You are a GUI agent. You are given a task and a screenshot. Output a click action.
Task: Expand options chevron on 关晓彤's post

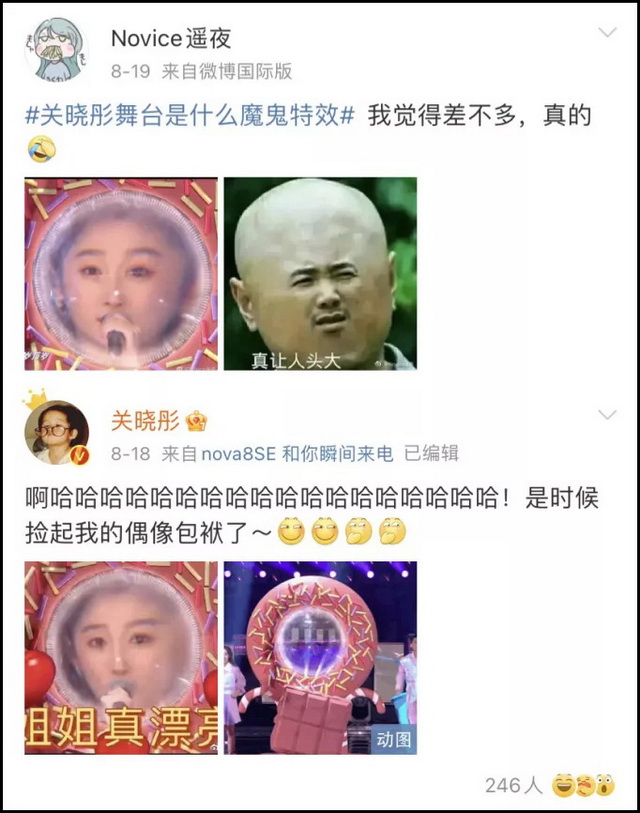click(x=606, y=415)
